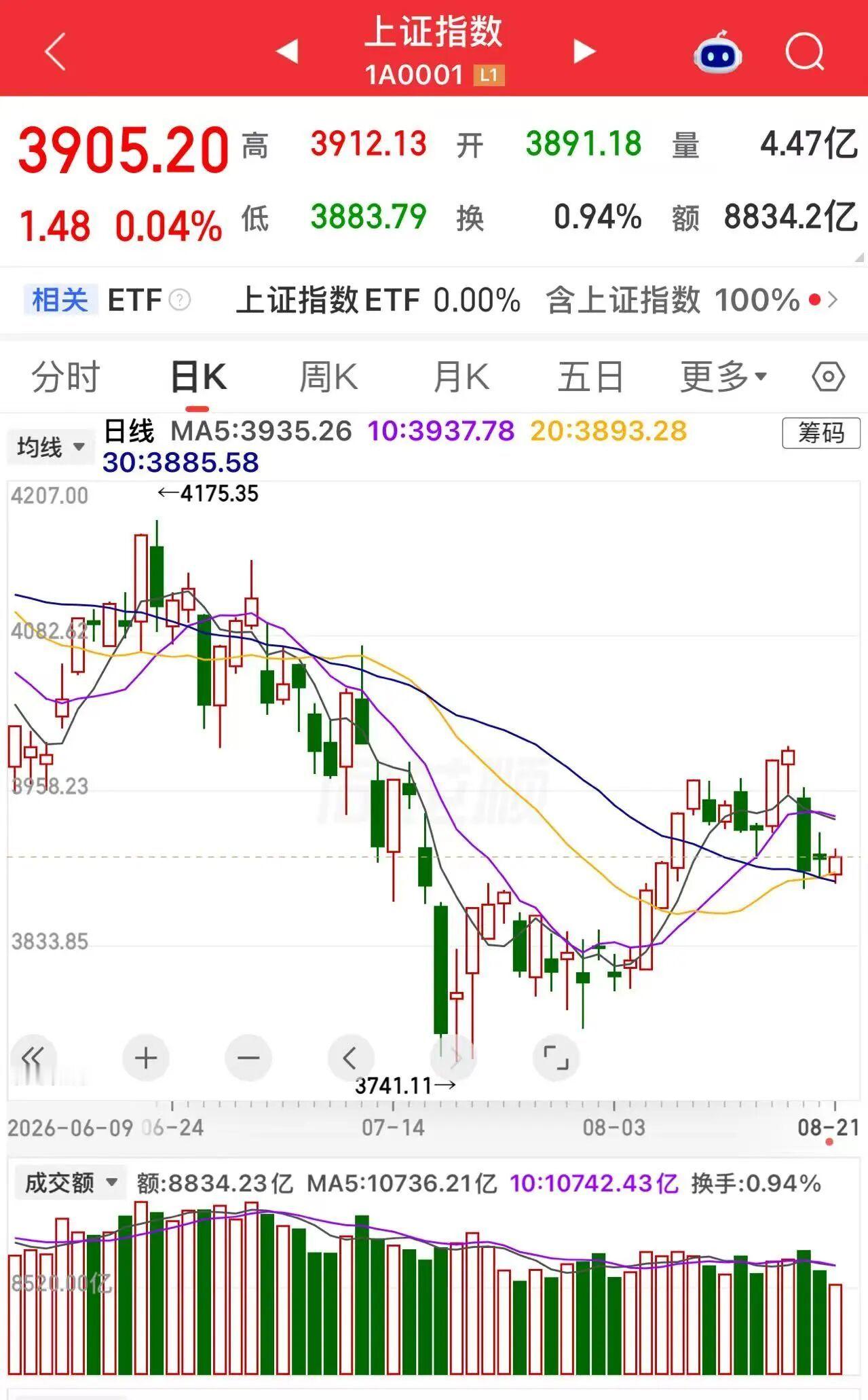This screenshot has height=1400, width=868.
Task: Open the 成交额 indicator dropdown
Action: [71, 1183]
